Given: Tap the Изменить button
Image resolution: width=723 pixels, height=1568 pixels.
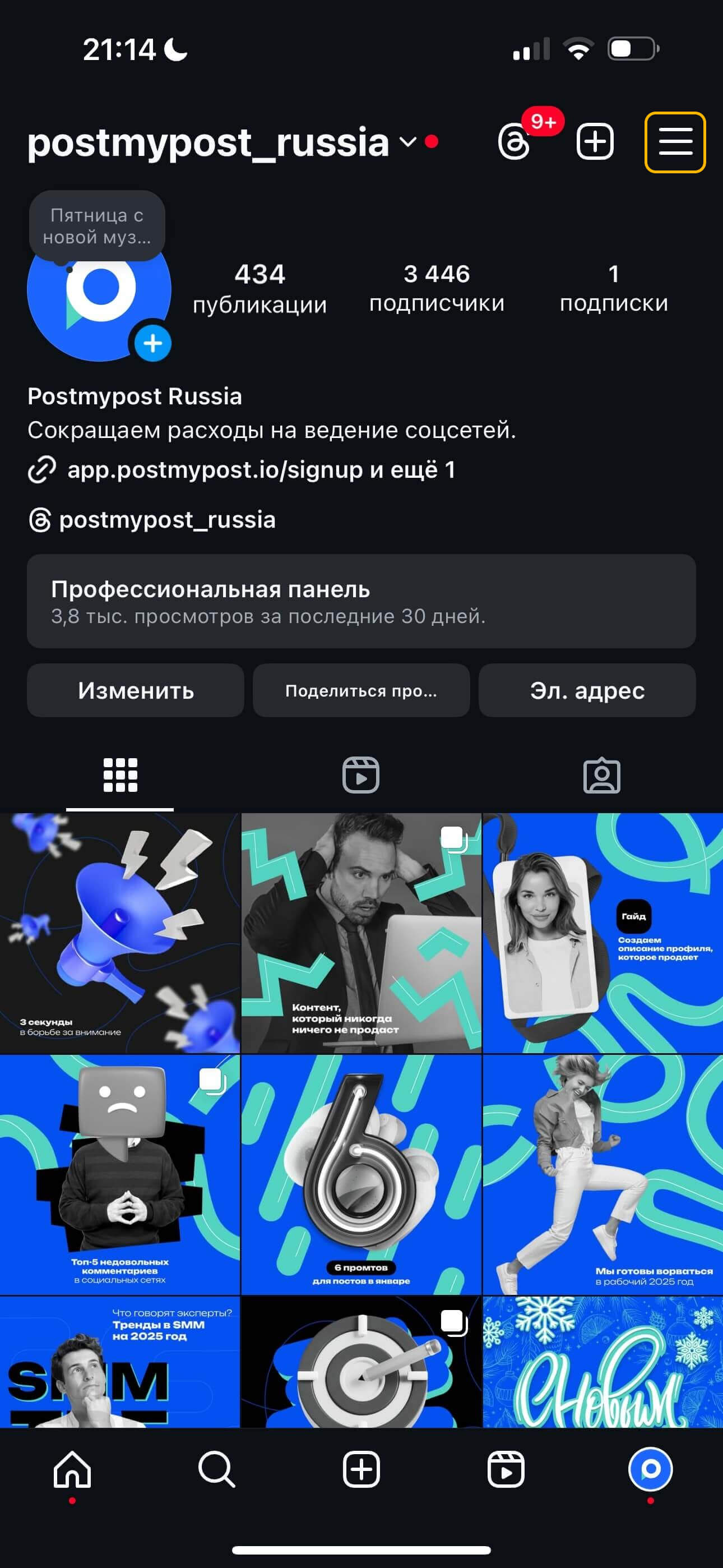Looking at the screenshot, I should coord(136,690).
